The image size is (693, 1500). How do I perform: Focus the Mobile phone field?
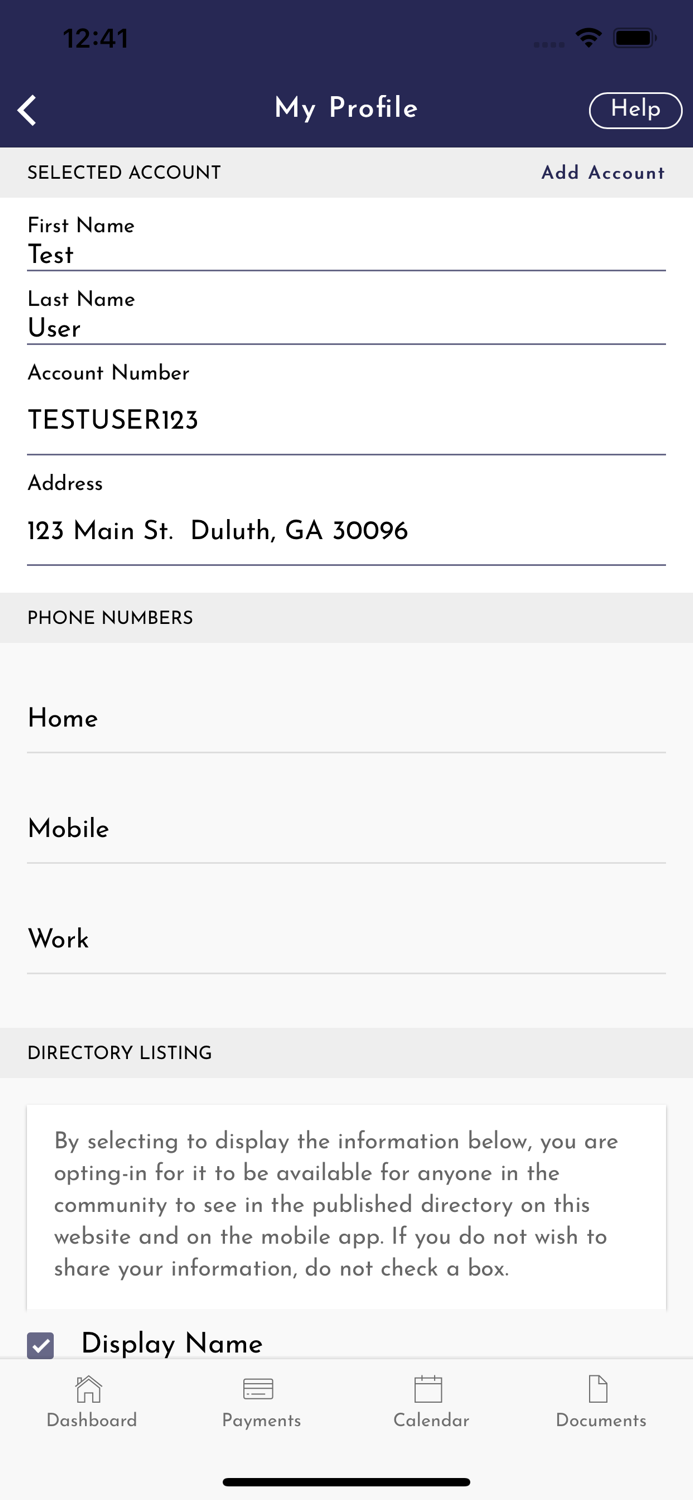(x=346, y=829)
